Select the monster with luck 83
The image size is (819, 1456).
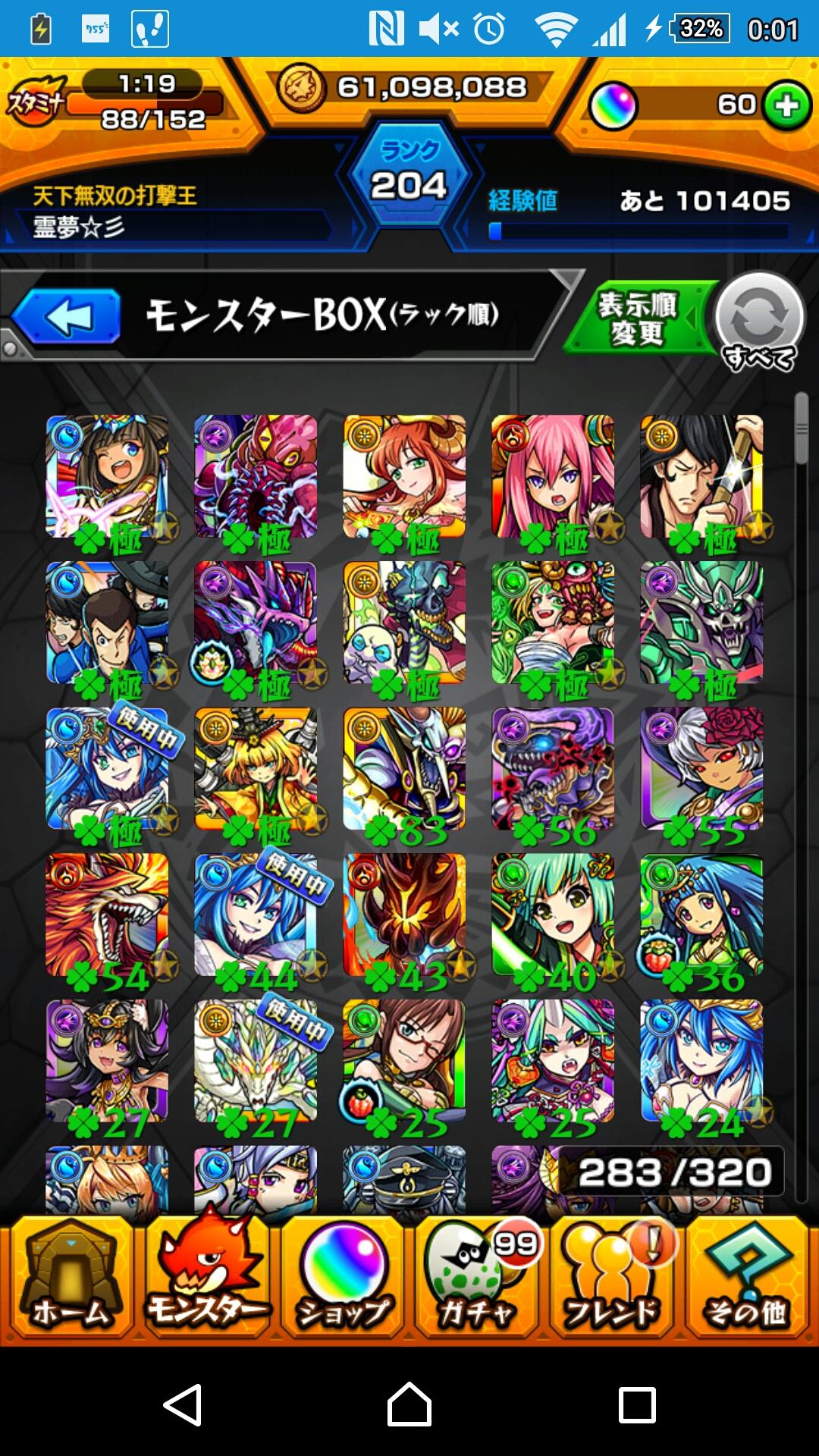tap(404, 770)
